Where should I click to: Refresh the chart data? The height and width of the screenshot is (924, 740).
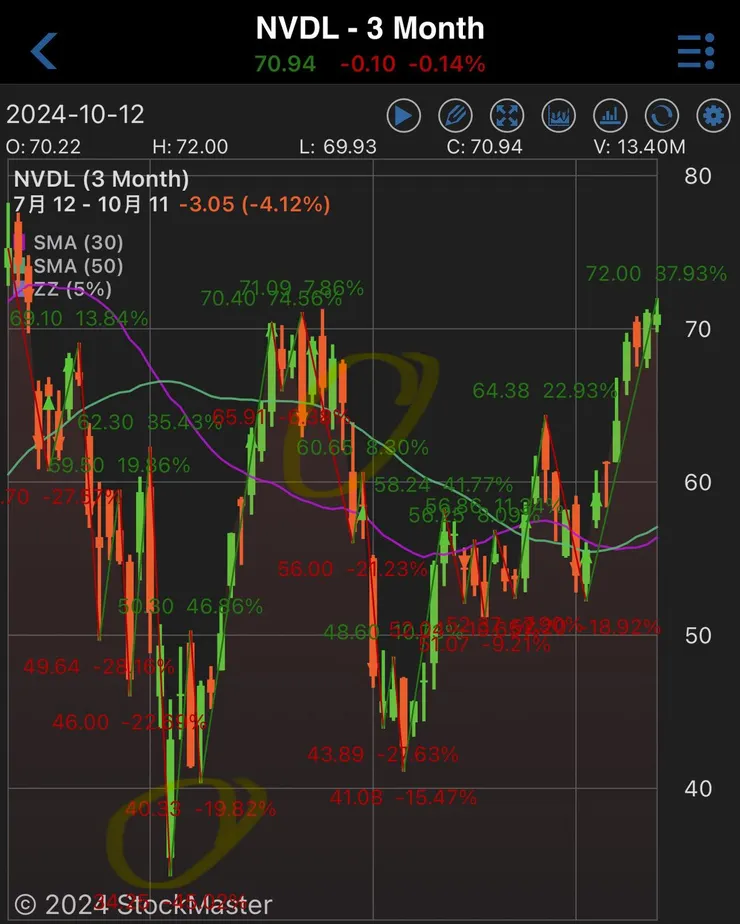coord(662,116)
